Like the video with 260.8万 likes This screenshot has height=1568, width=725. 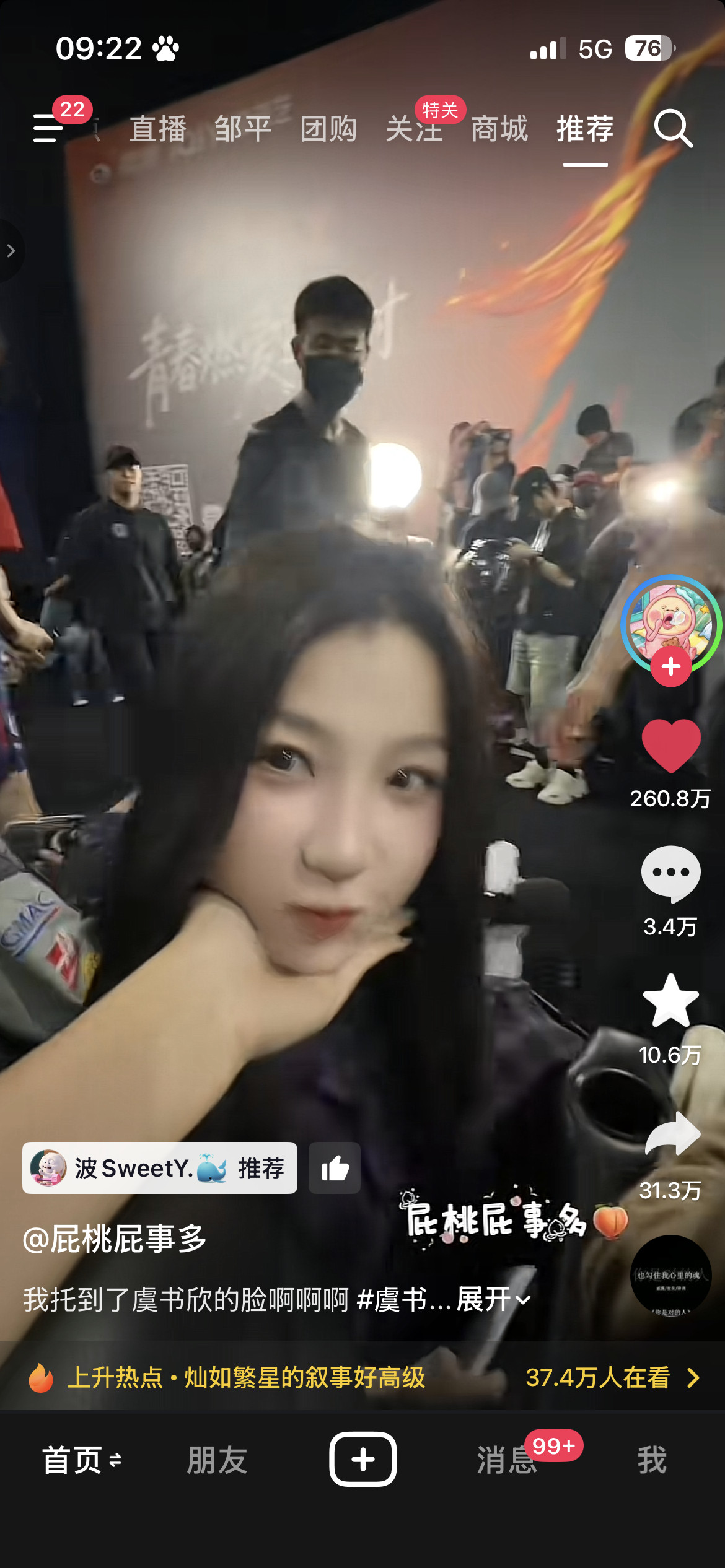[x=671, y=746]
